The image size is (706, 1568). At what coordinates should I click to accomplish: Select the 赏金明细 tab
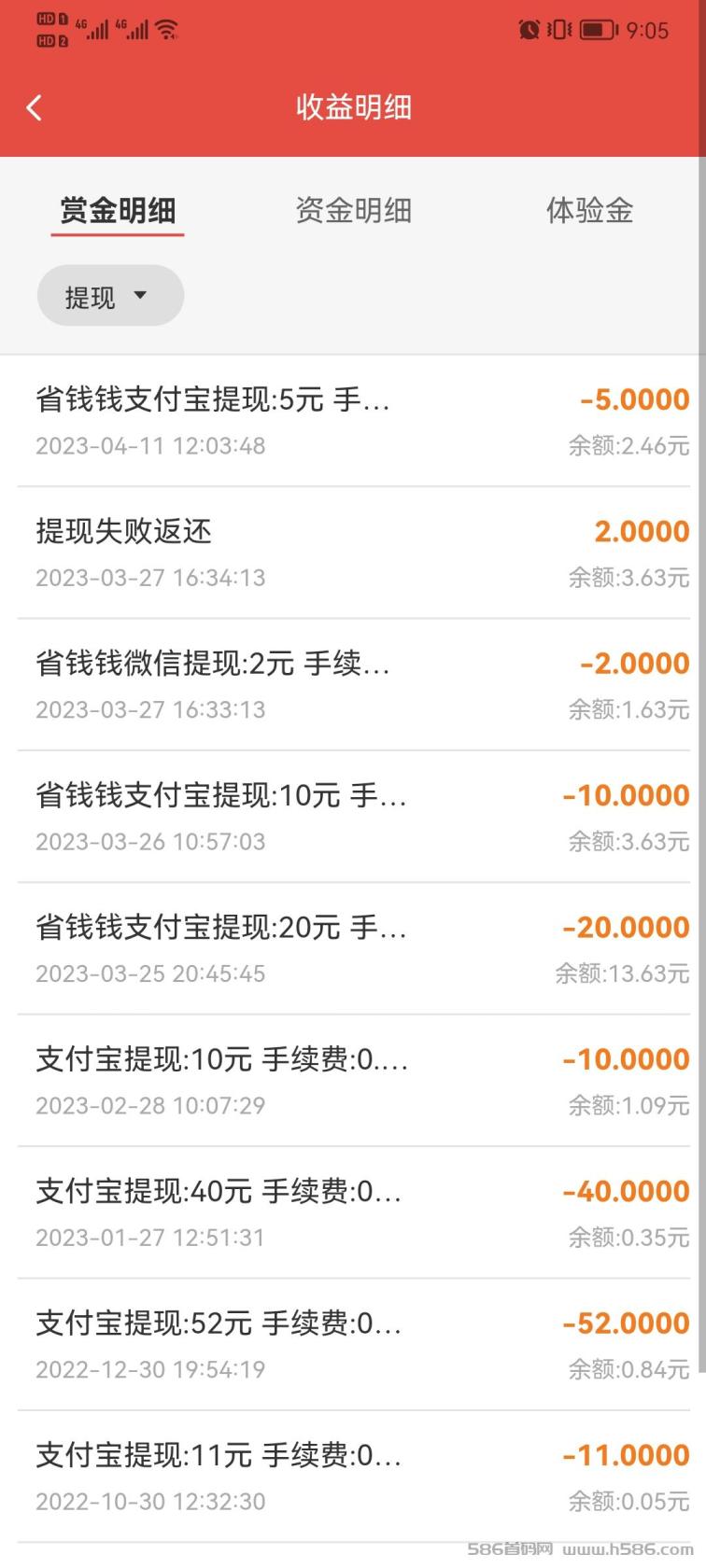pyautogui.click(x=118, y=210)
